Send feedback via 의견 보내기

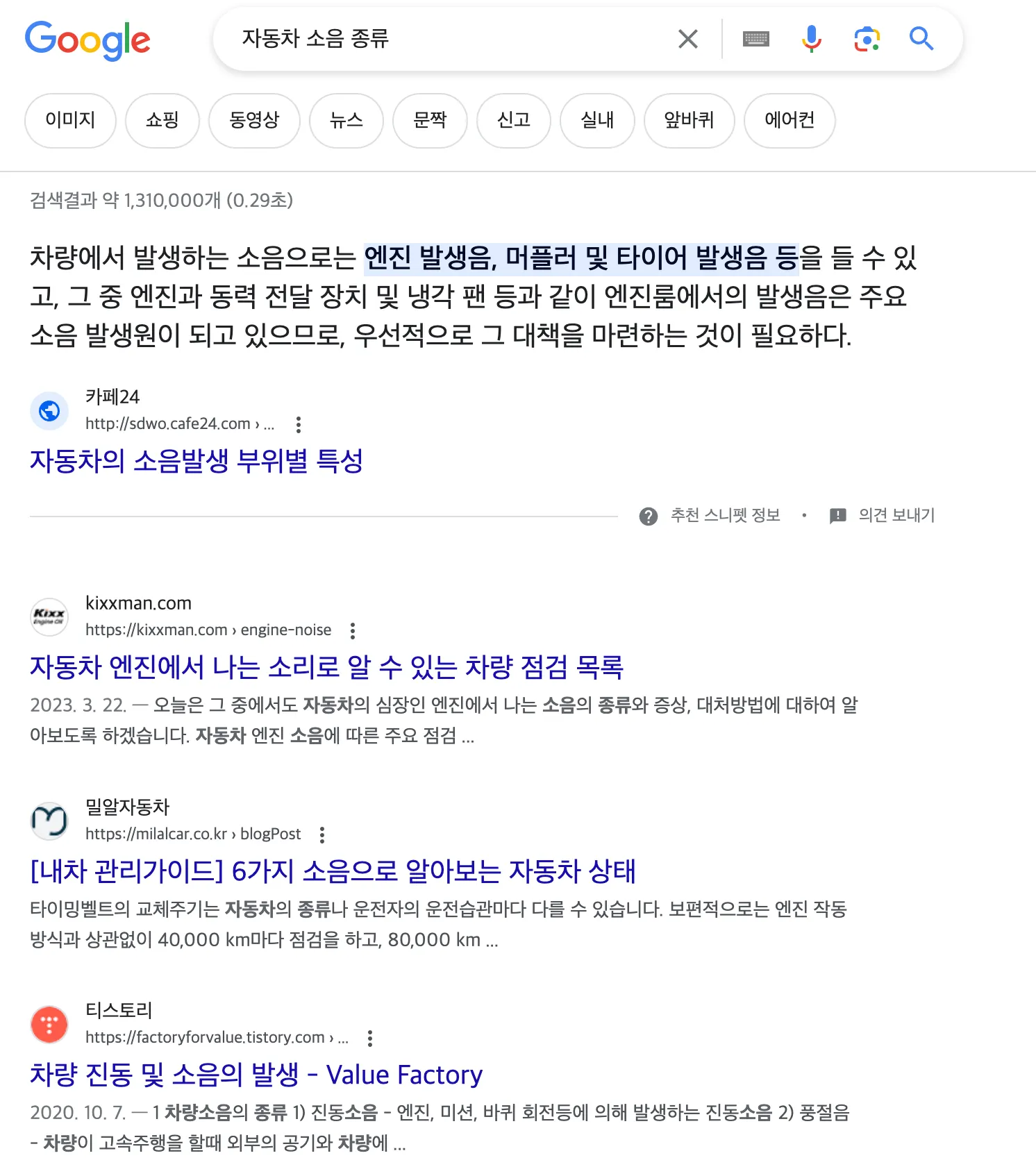pos(896,515)
